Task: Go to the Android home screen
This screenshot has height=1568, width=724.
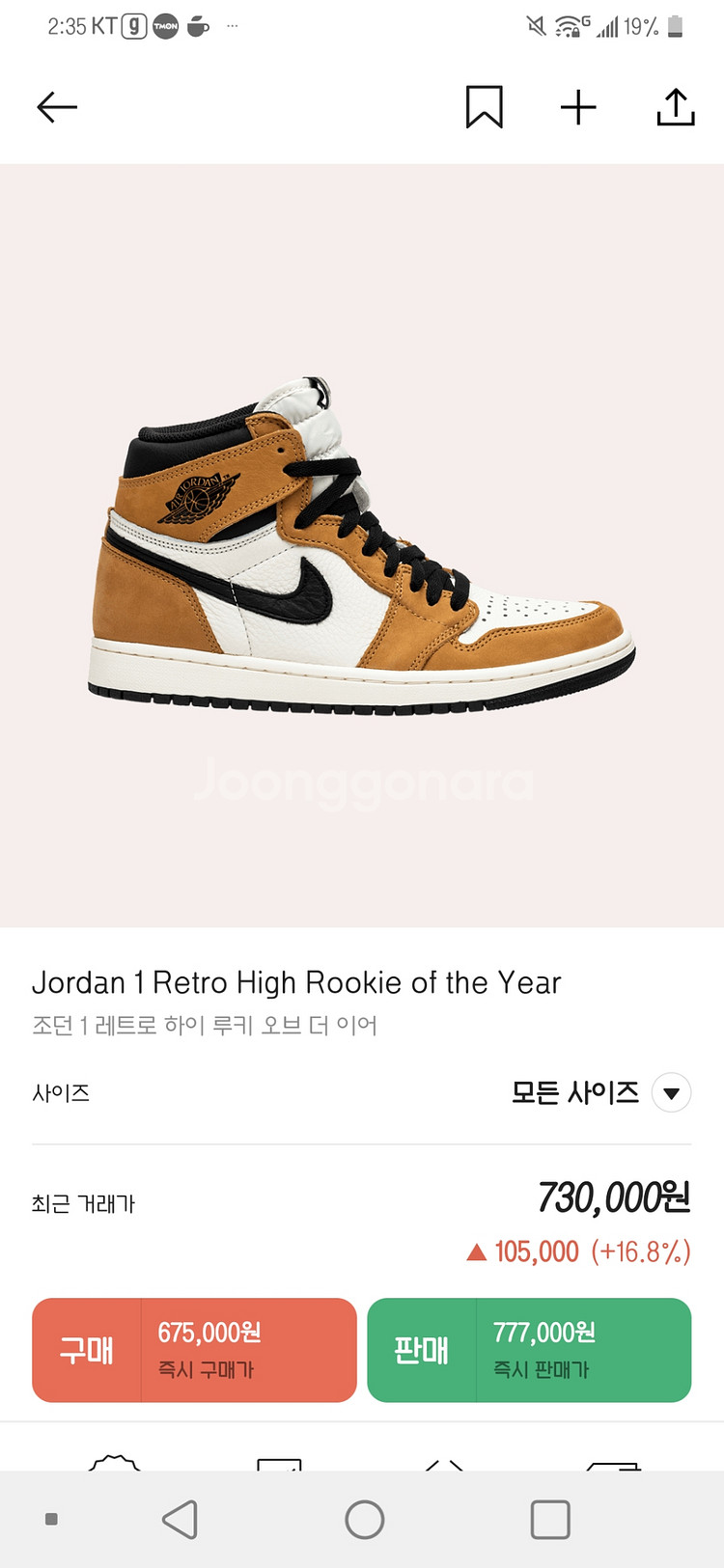Action: 364,1520
